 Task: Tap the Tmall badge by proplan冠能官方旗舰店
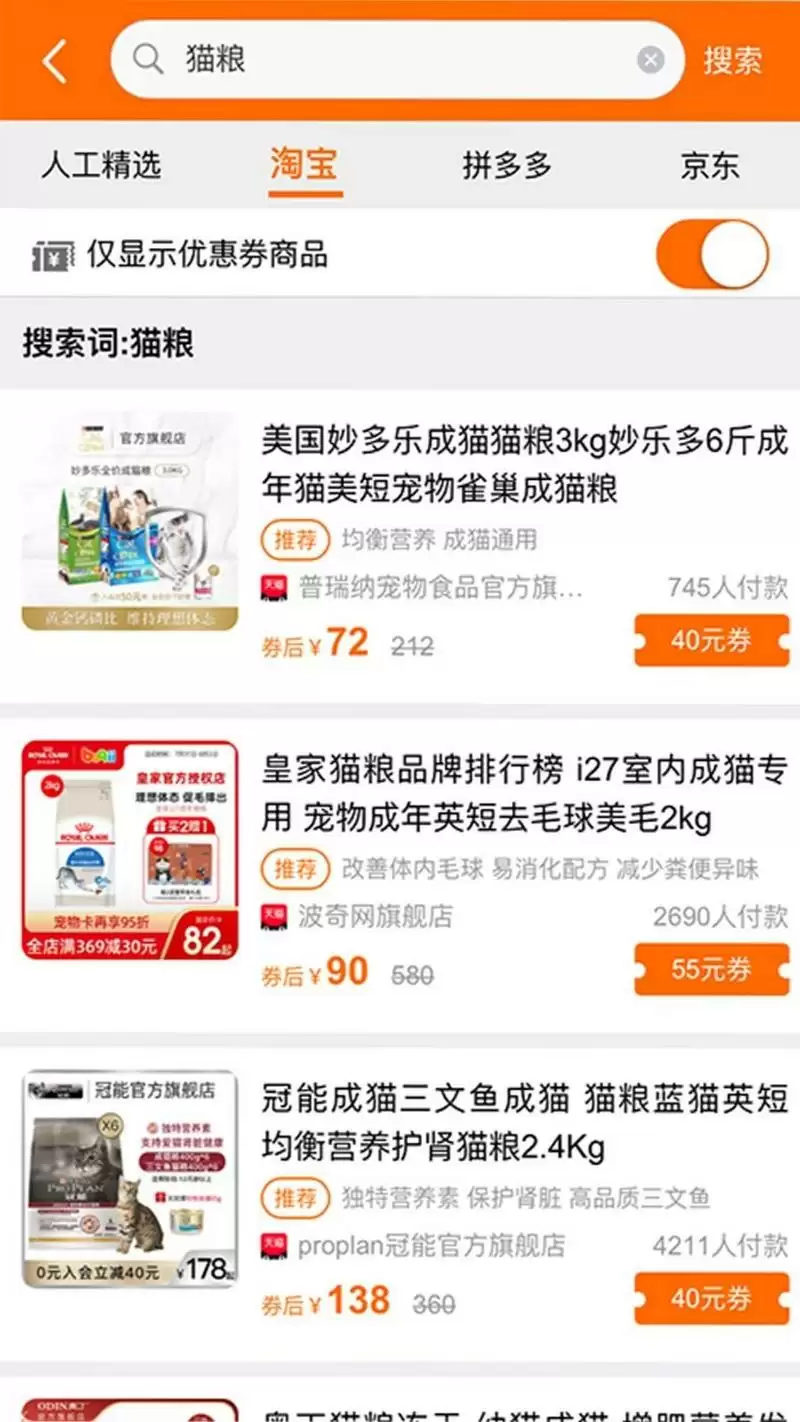273,1245
